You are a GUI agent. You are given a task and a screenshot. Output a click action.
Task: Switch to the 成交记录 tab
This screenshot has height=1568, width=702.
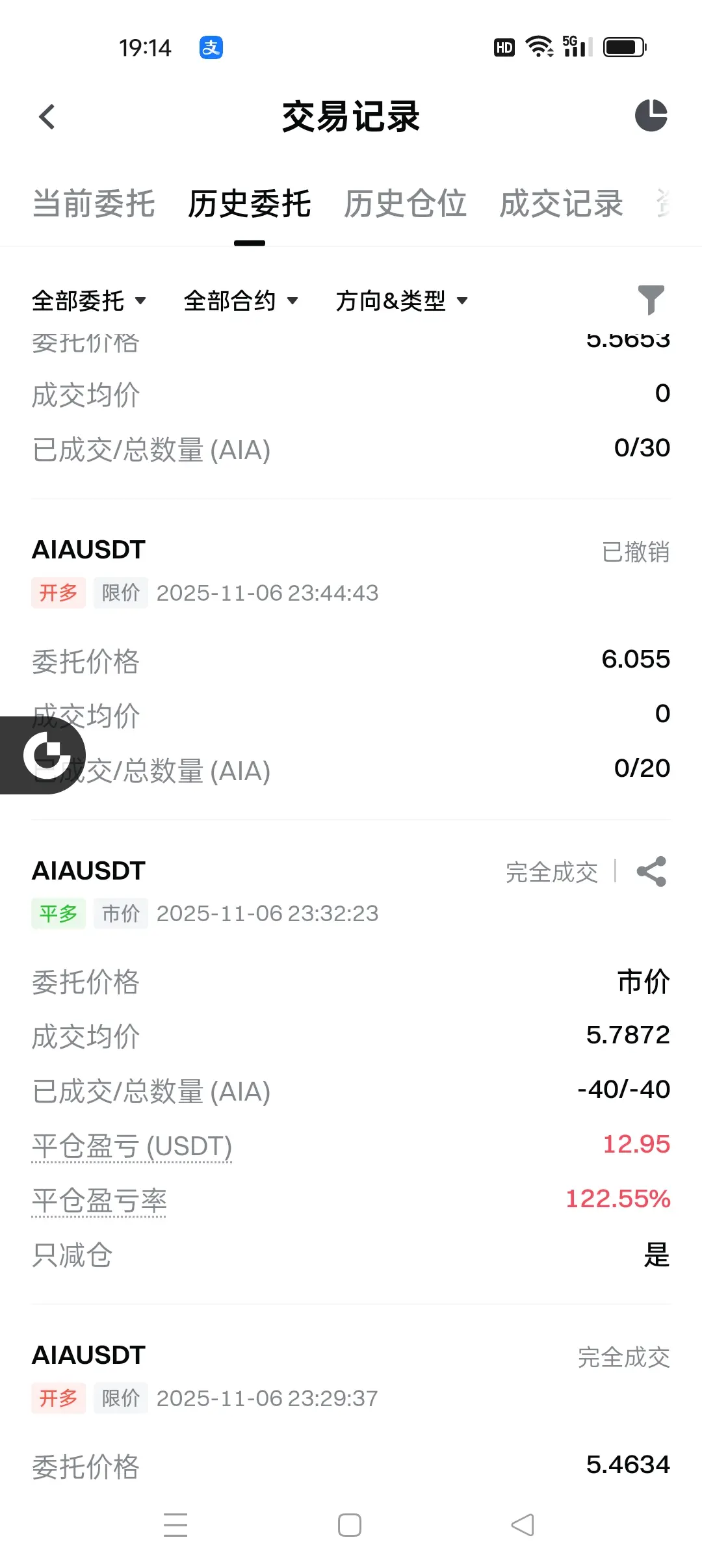561,203
